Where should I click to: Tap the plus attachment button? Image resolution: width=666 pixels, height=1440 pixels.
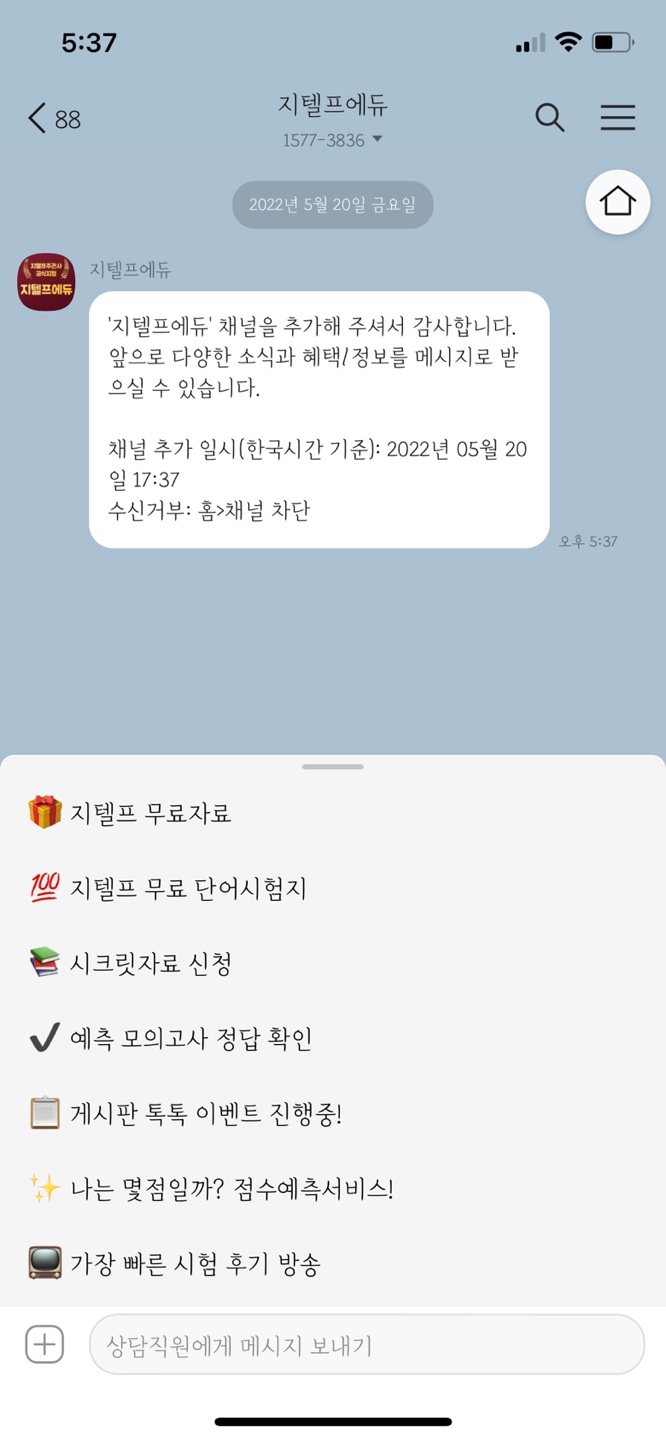(x=44, y=1344)
